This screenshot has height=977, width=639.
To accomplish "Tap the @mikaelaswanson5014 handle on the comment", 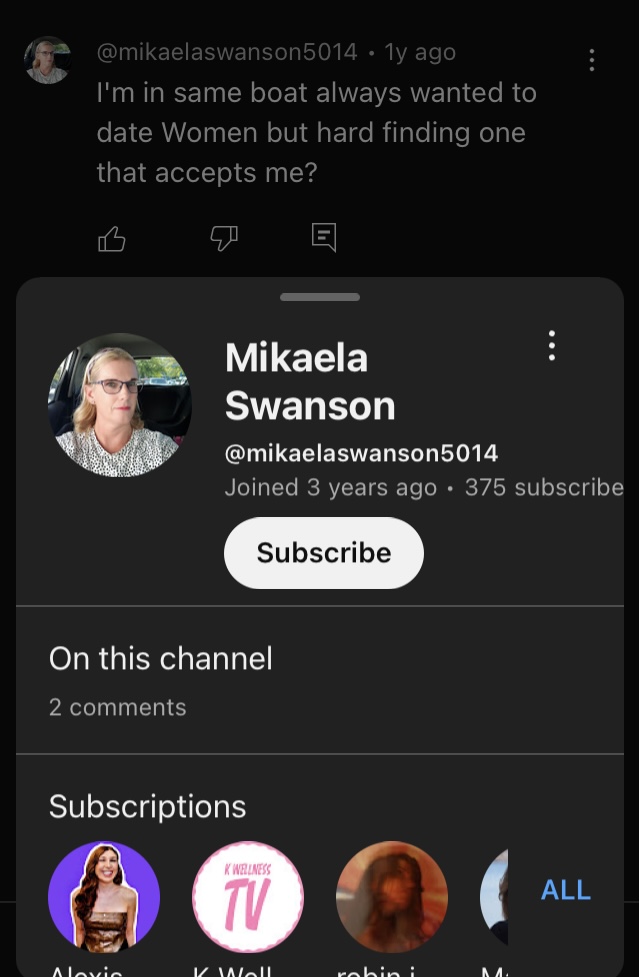I will tap(227, 52).
